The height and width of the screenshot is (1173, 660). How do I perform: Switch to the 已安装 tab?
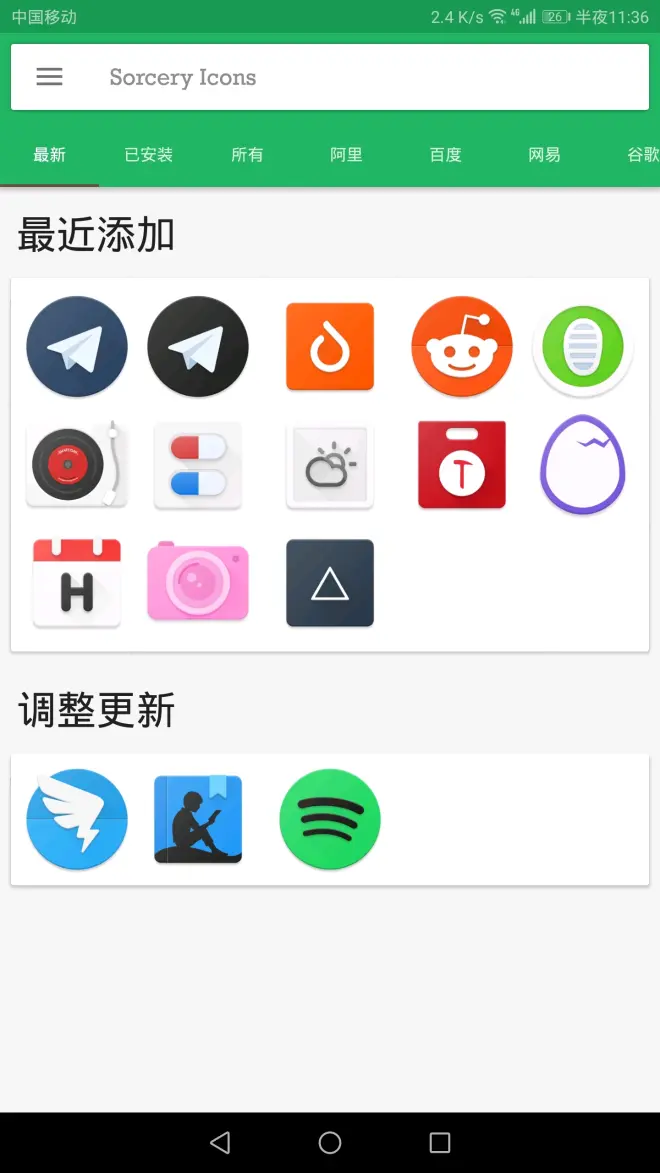coord(148,155)
